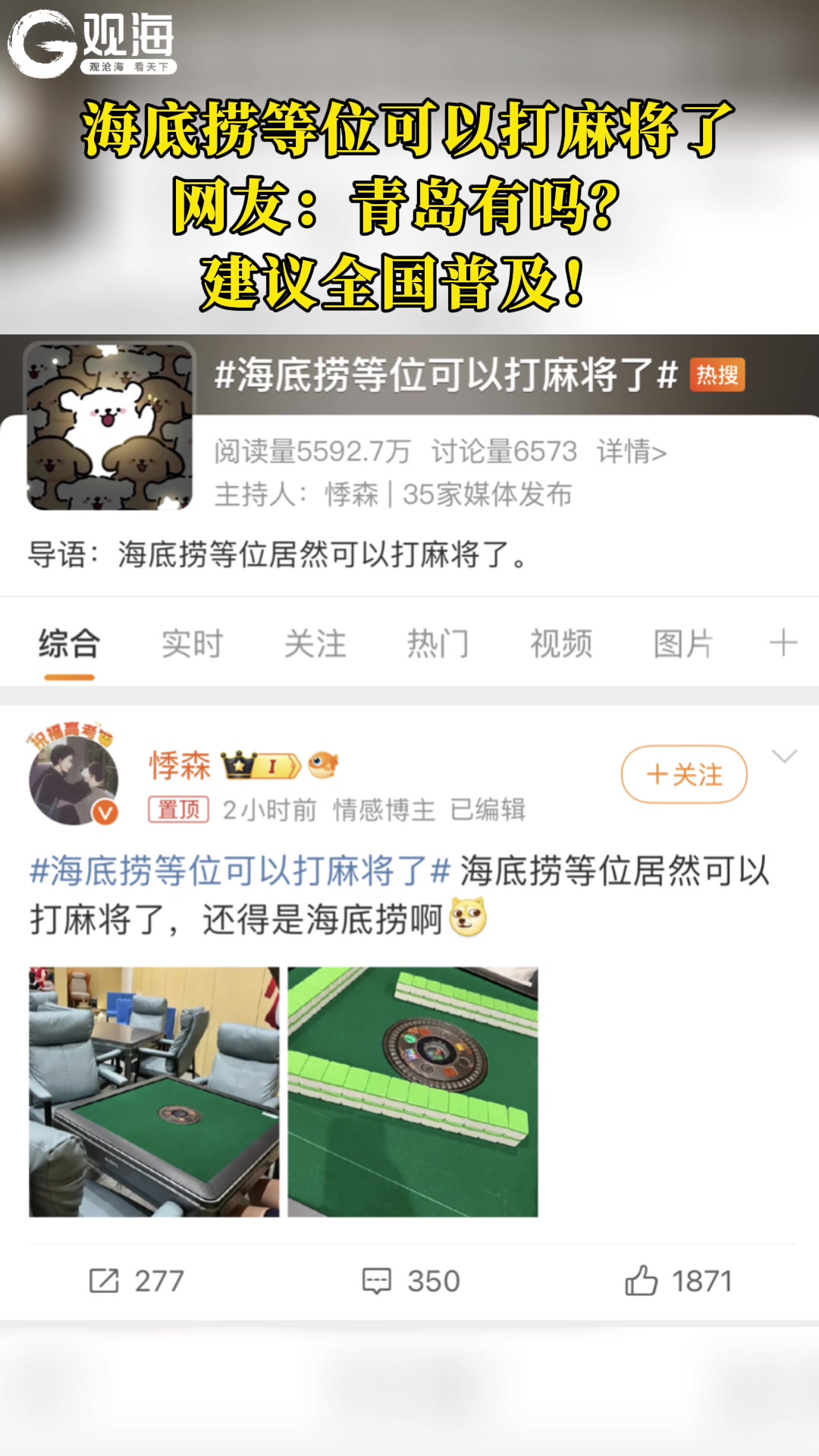Switch to the 视频 tab
This screenshot has height=1456, width=819.
click(560, 643)
